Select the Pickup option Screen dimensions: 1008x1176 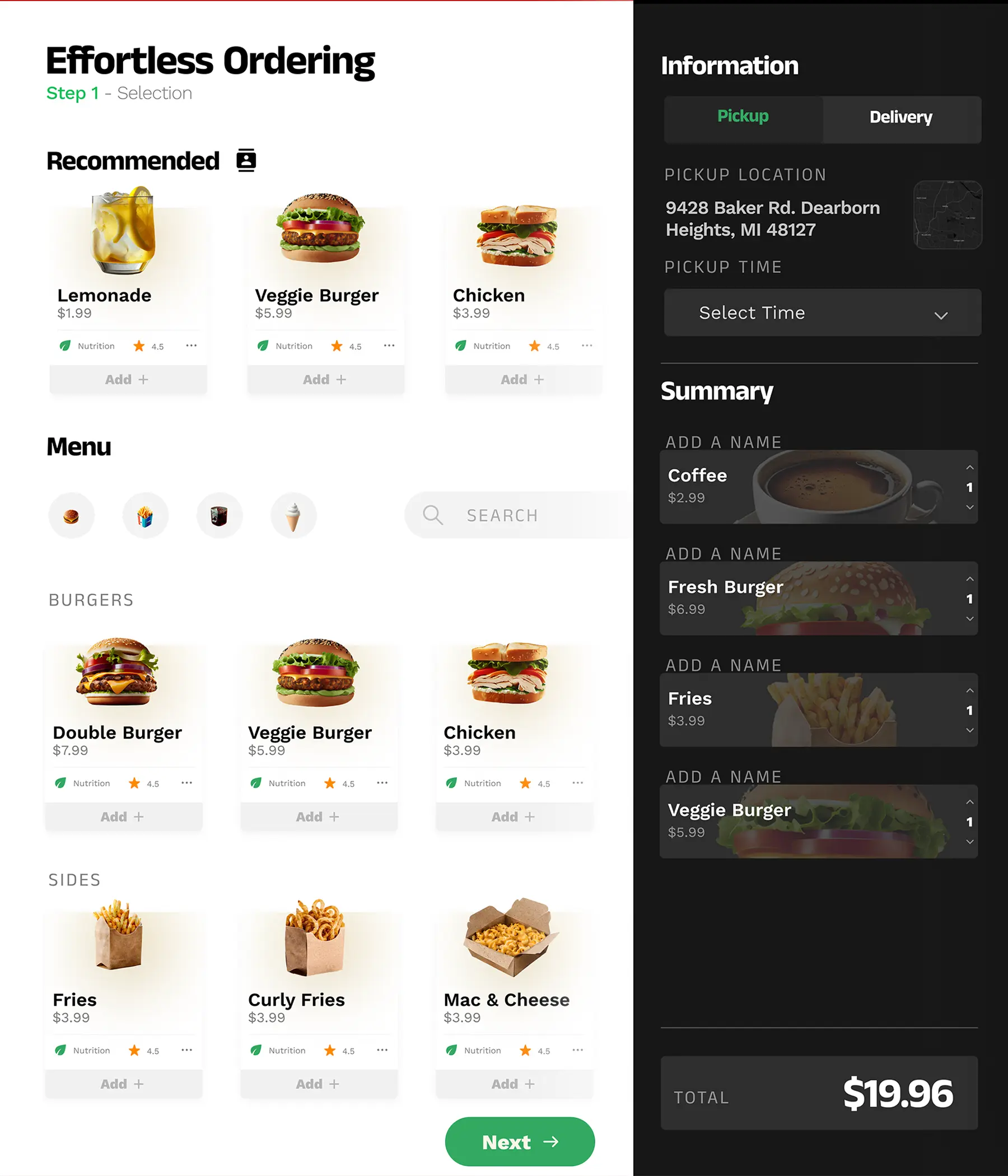pyautogui.click(x=743, y=117)
